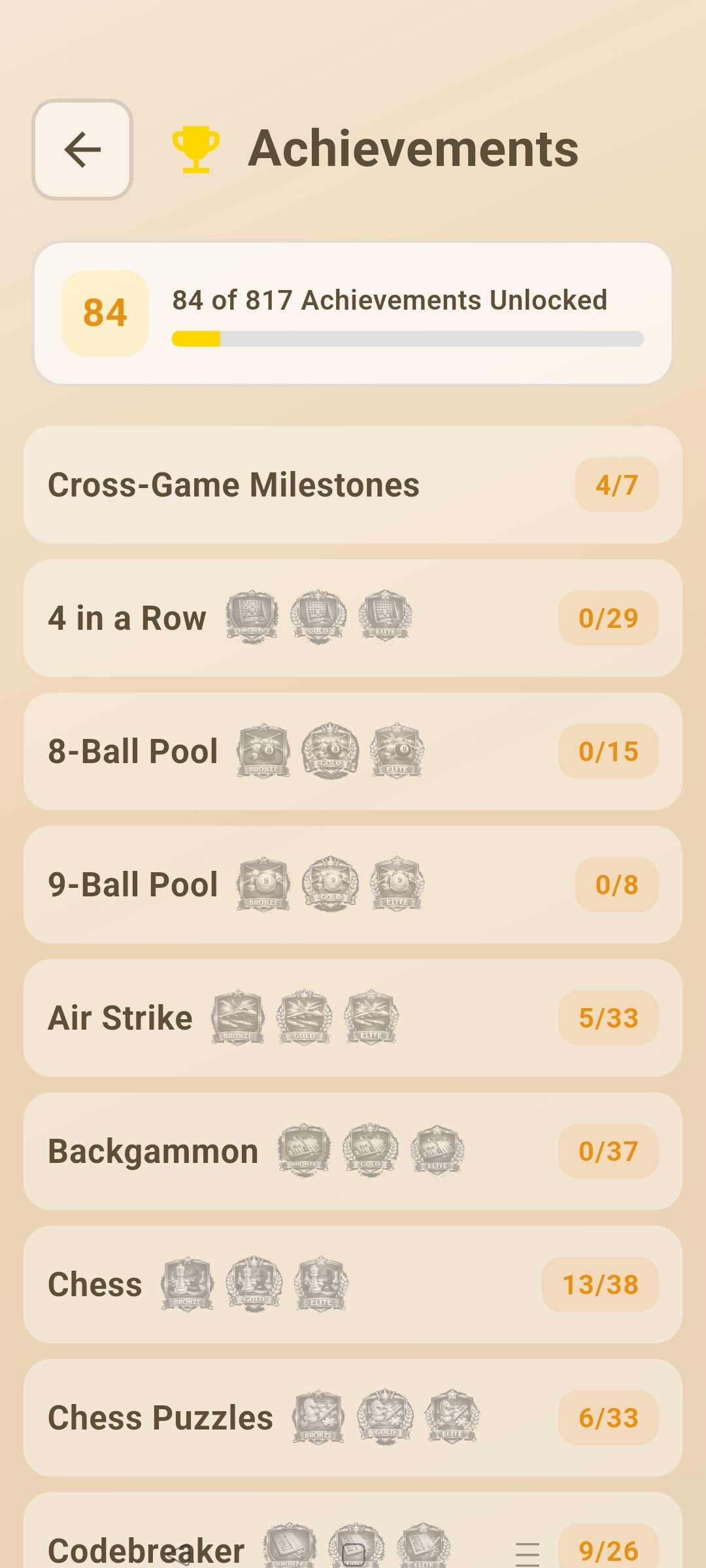Click the Gold badge for 8-Ball Pool
706x1568 pixels.
(x=331, y=751)
